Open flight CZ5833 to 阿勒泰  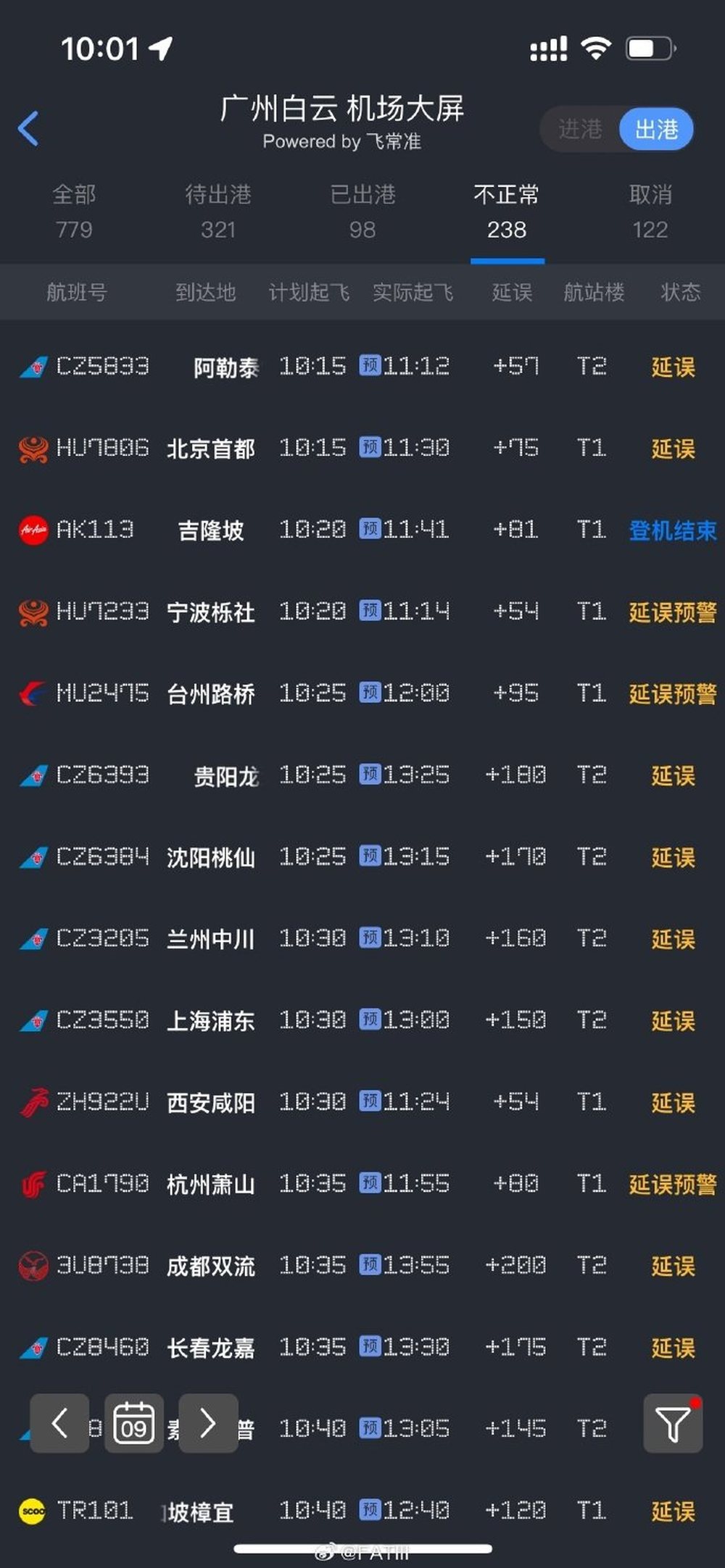362,367
